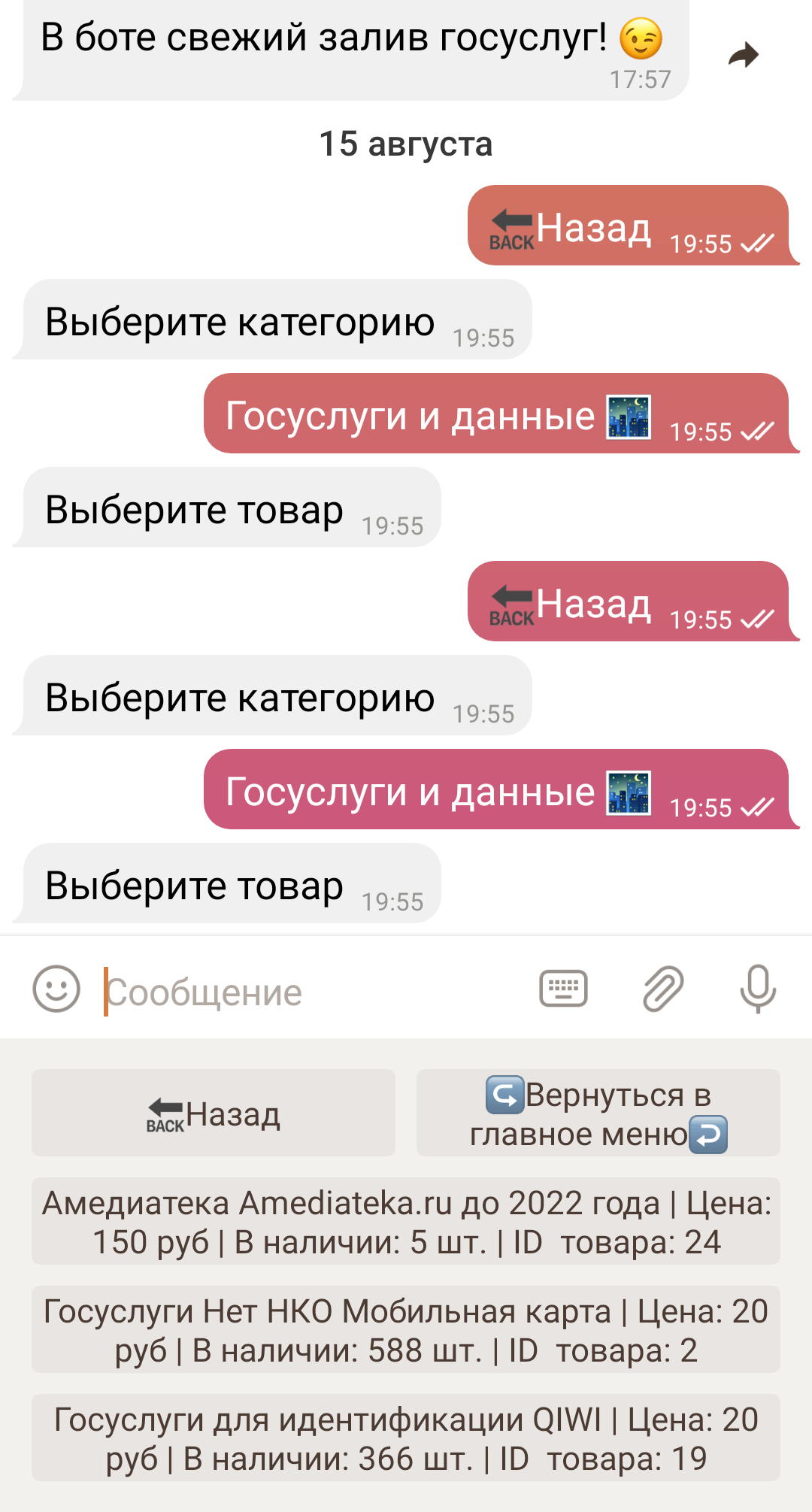Select Госуслуги Нет НКО Мобильная карта item
Image resolution: width=812 pixels, height=1512 pixels.
click(406, 1329)
